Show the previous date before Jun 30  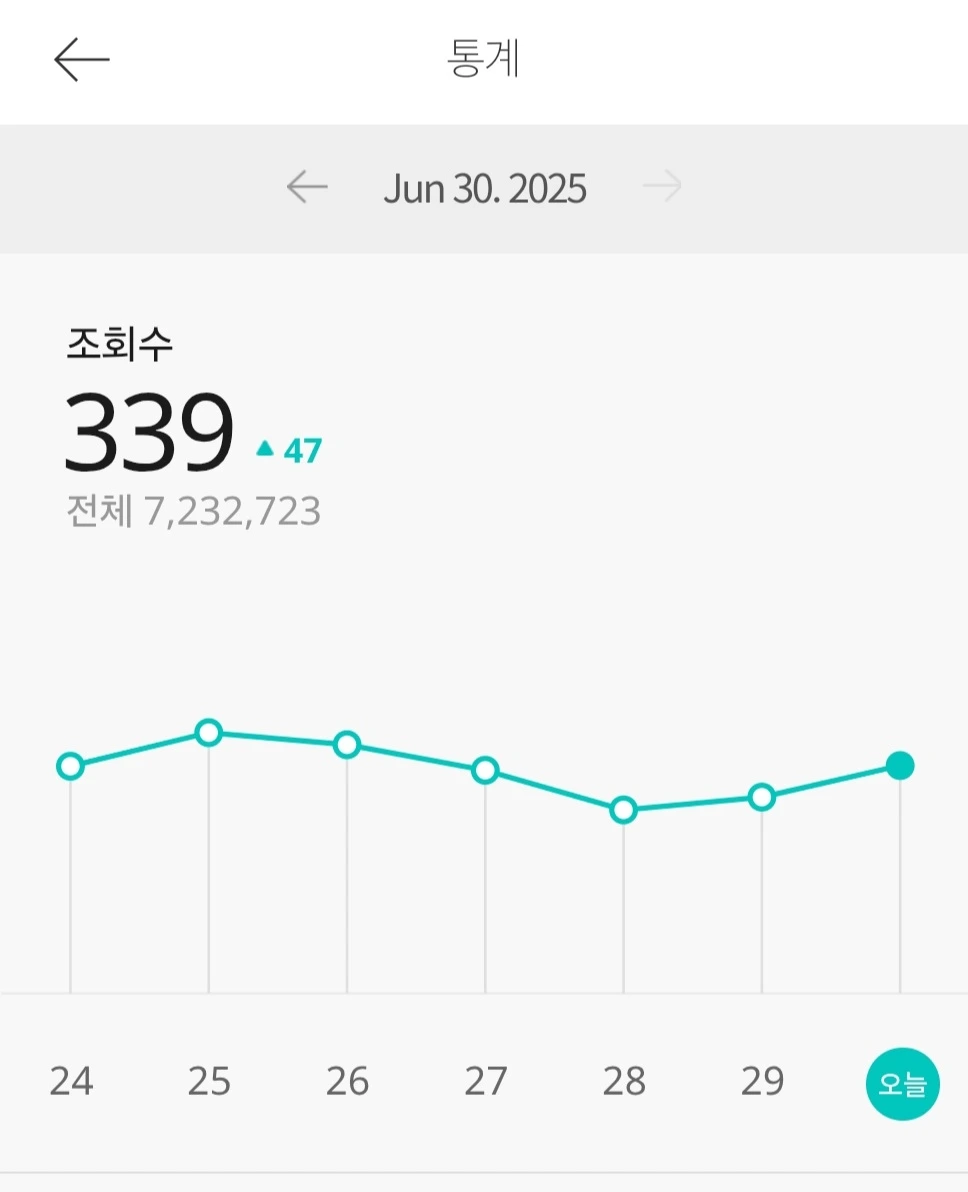point(307,187)
